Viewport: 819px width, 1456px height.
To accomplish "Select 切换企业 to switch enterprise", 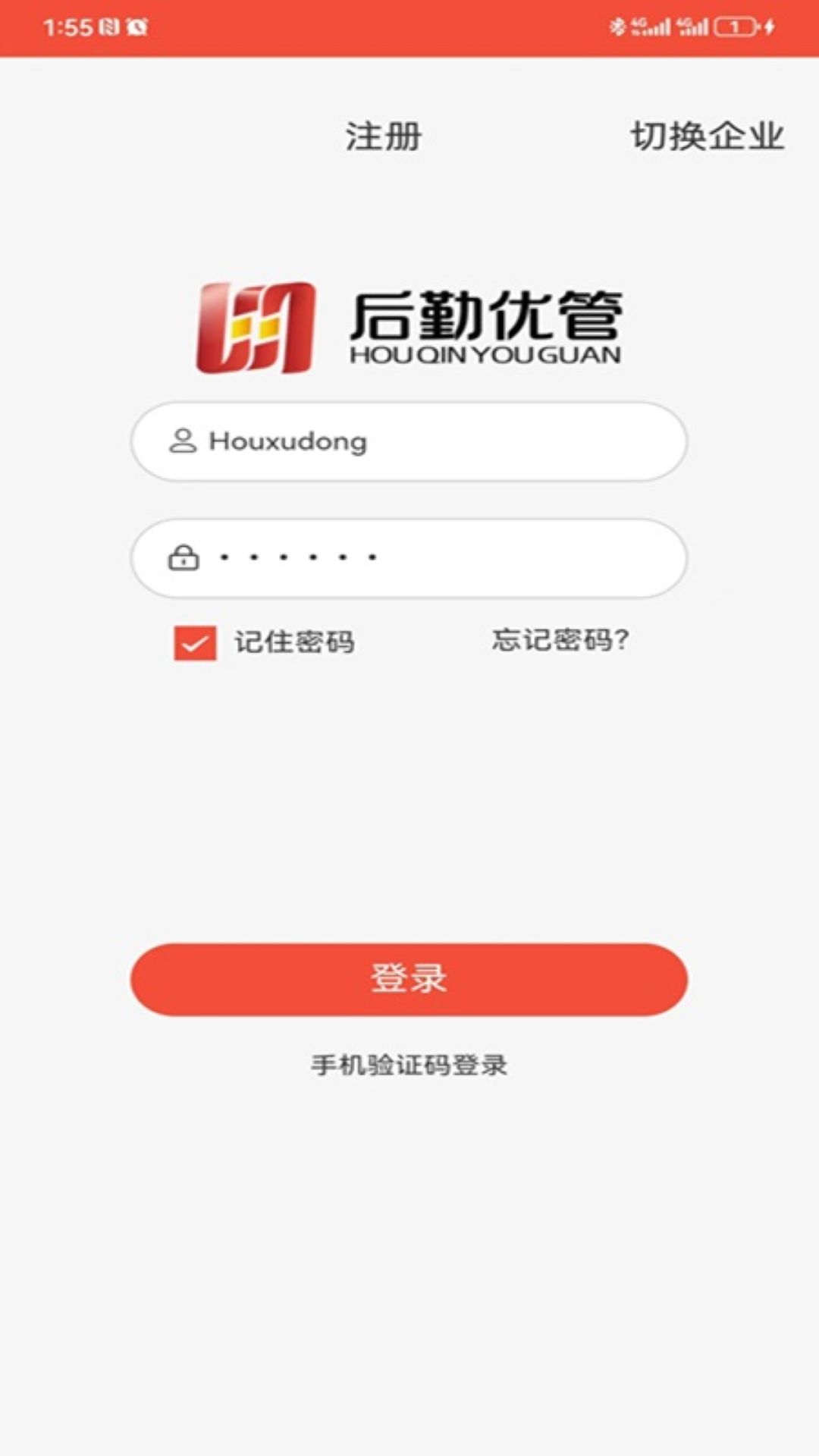I will [x=705, y=136].
